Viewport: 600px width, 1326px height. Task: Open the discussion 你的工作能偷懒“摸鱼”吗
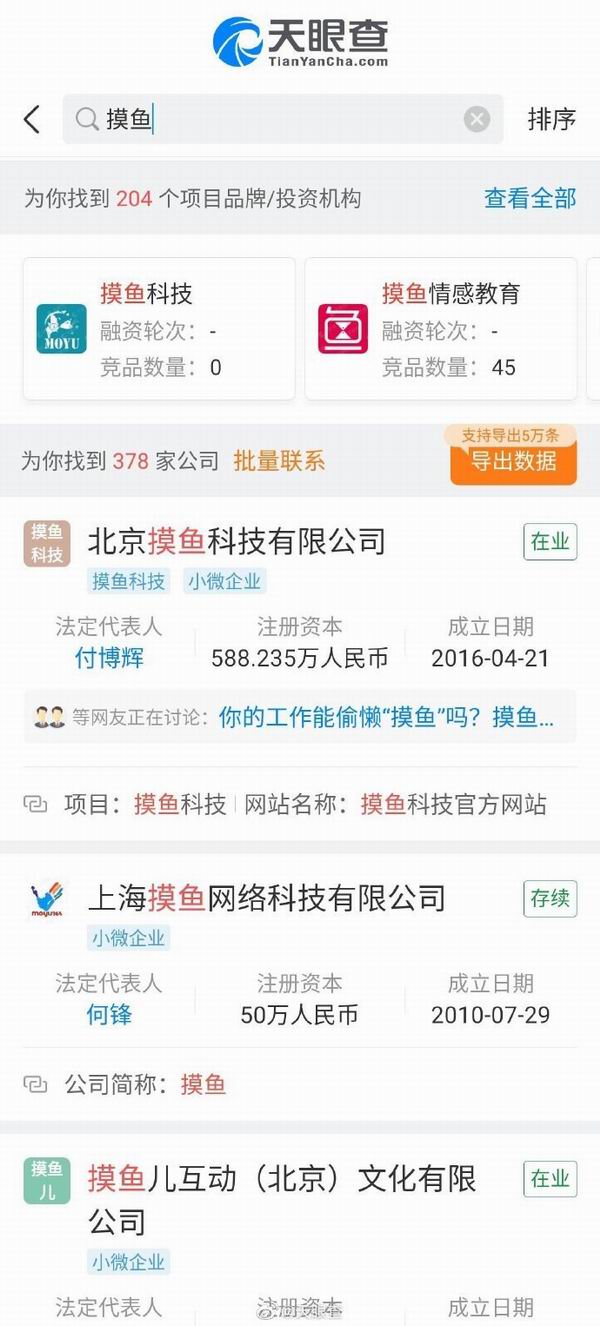tap(386, 717)
